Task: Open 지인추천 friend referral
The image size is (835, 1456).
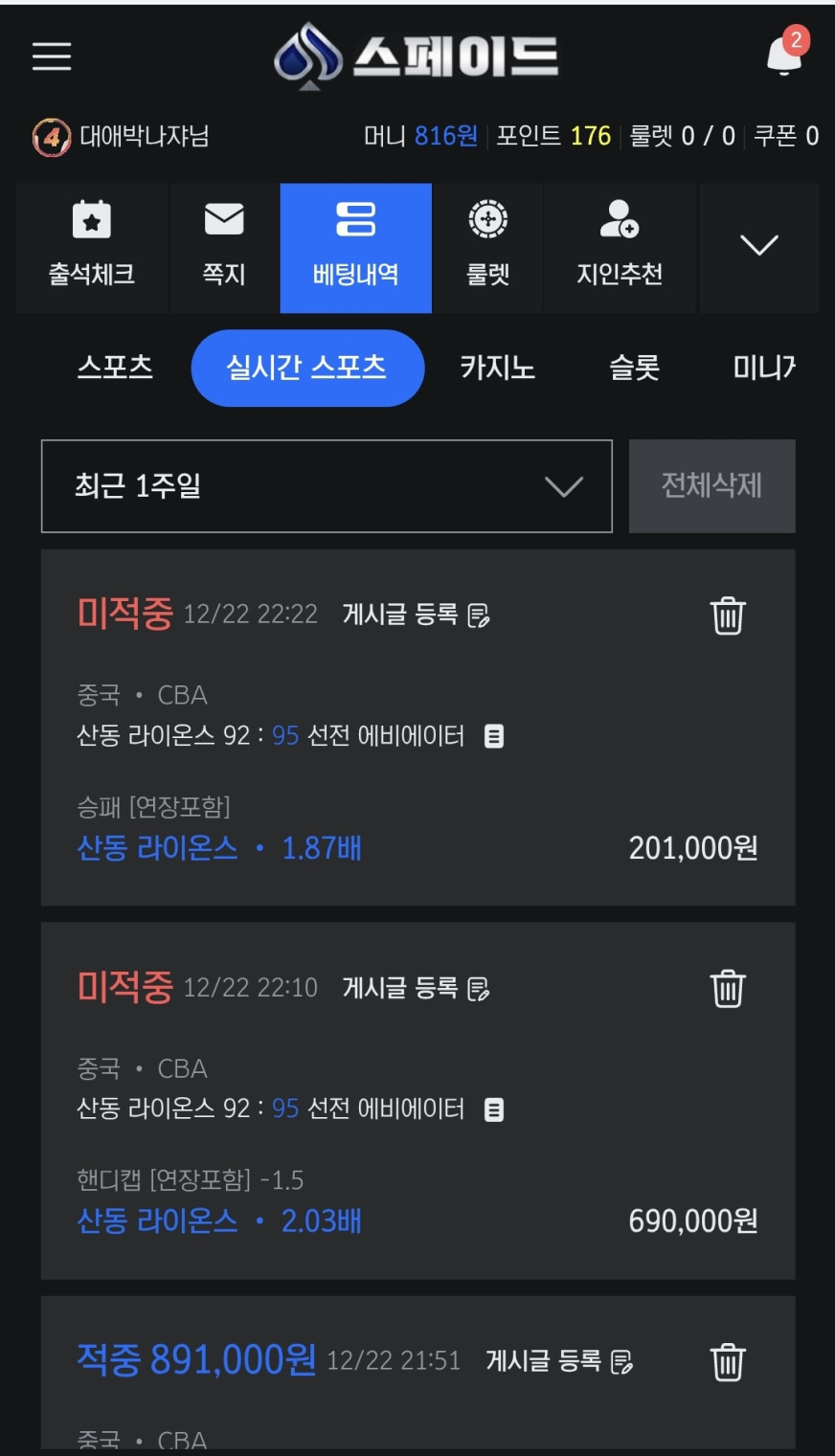Action: point(620,247)
